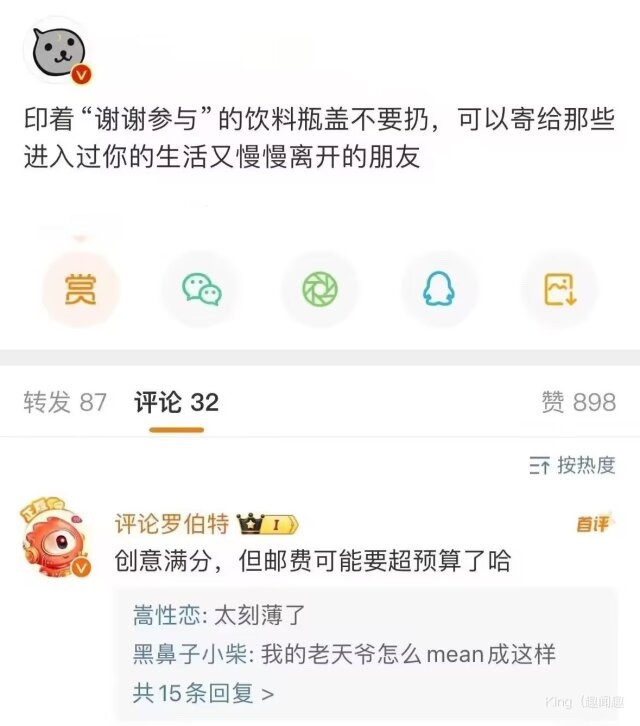Screen dimensions: 640x726
Task: Open the 评论罗伯特 username link
Action: click(x=172, y=524)
